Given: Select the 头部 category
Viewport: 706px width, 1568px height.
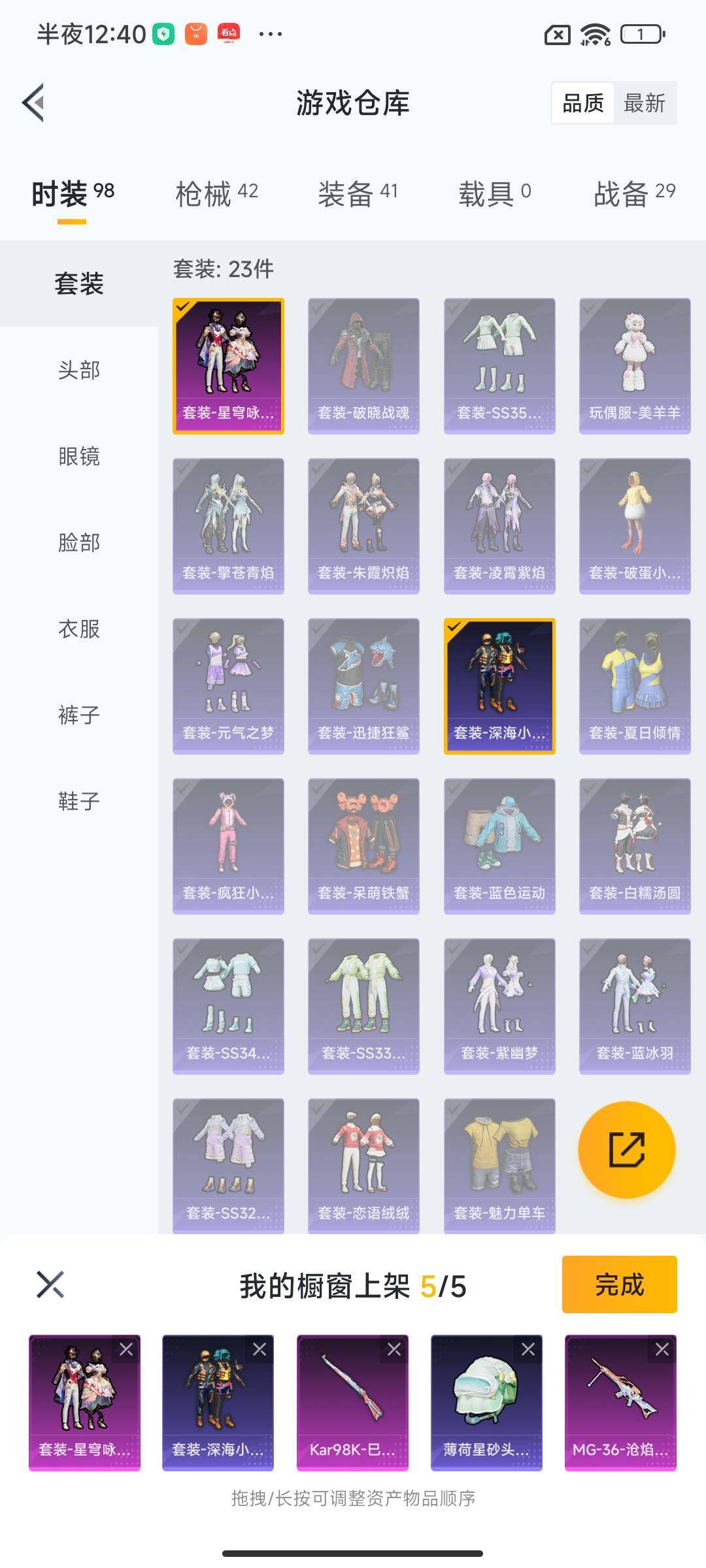Looking at the screenshot, I should [x=79, y=370].
